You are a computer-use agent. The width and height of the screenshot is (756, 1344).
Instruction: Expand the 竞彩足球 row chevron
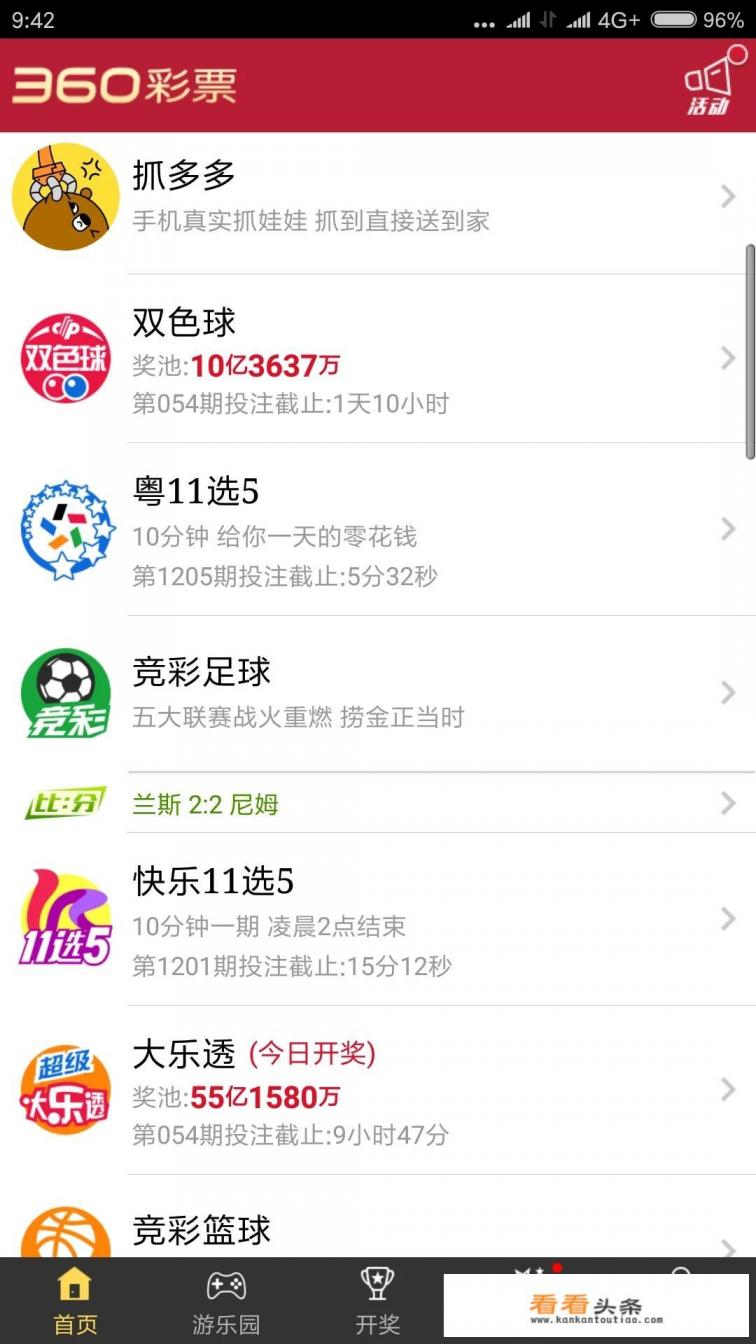click(x=727, y=691)
